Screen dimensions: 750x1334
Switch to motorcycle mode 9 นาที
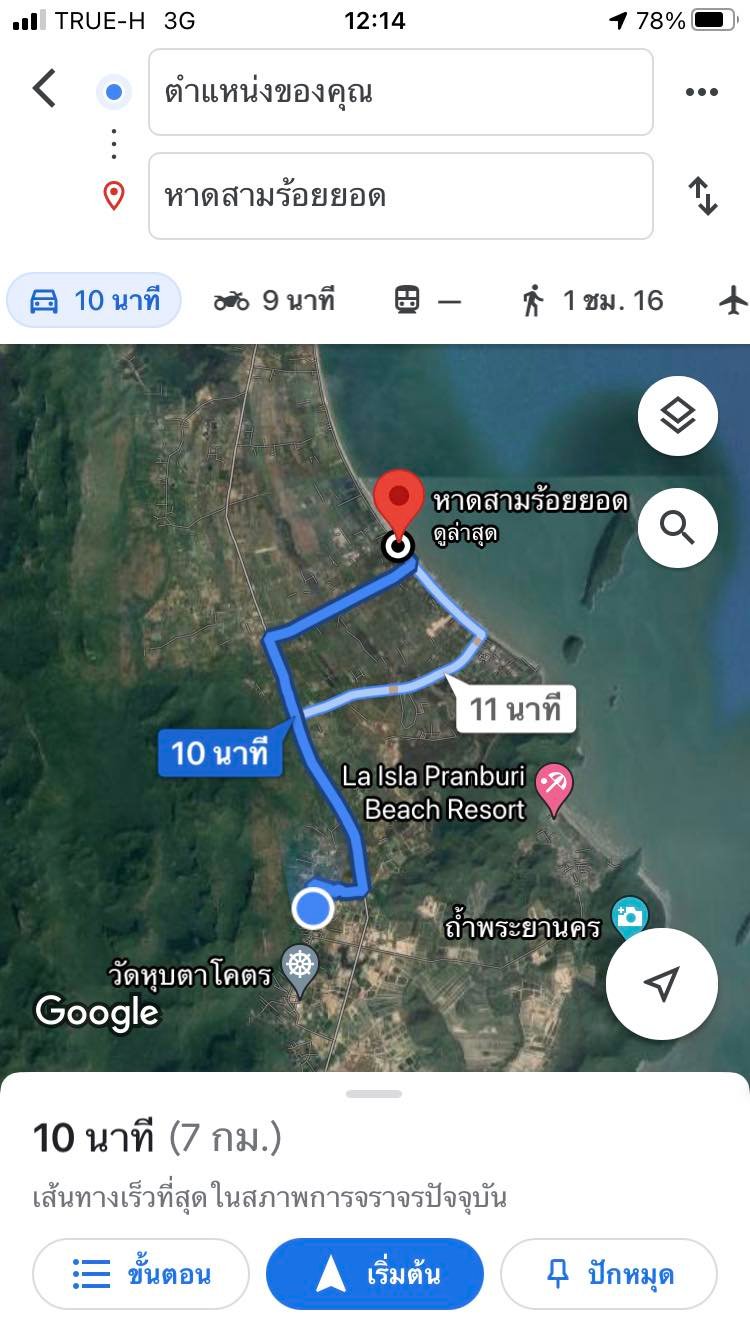[274, 300]
